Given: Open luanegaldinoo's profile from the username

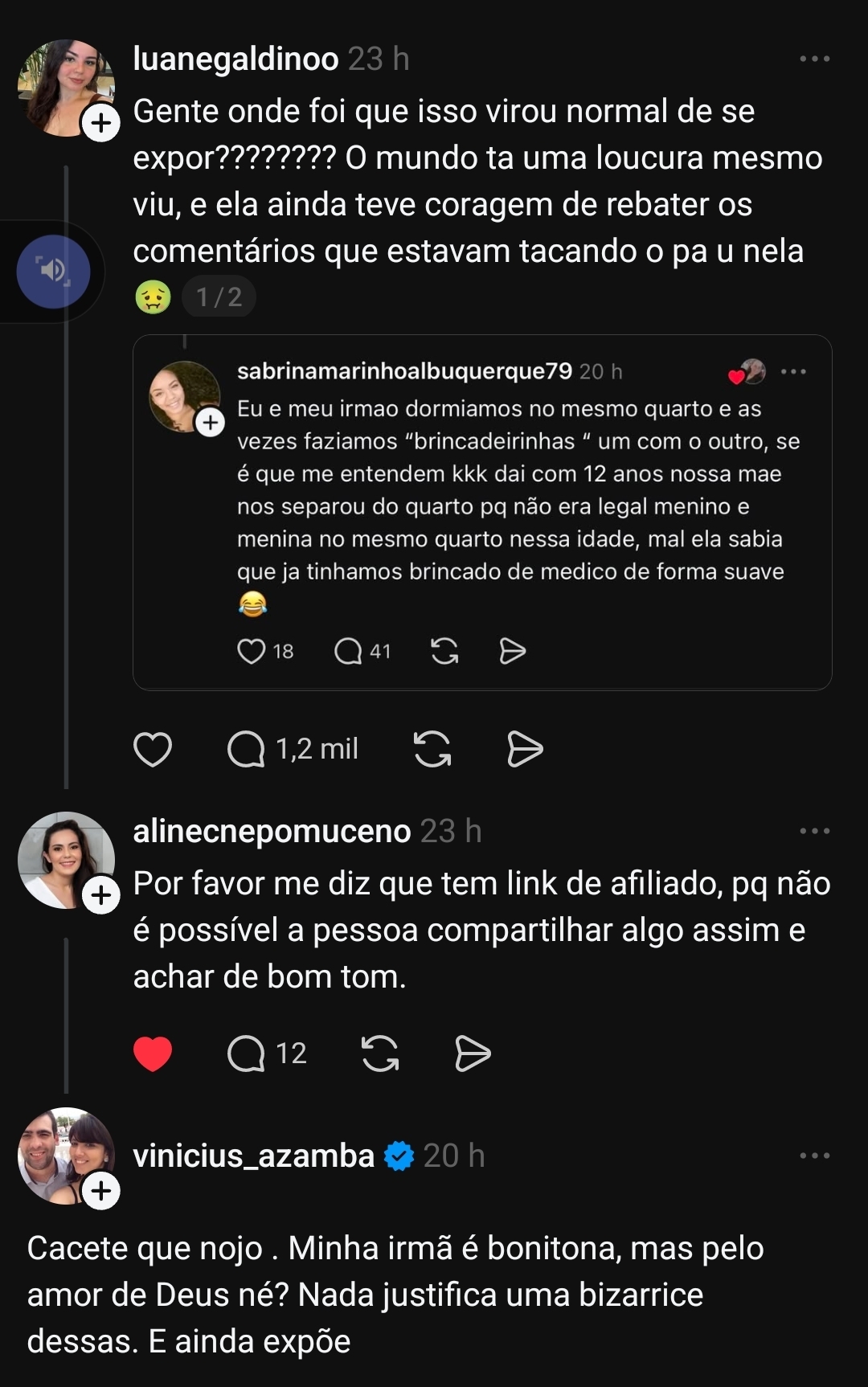Looking at the screenshot, I should [x=235, y=59].
